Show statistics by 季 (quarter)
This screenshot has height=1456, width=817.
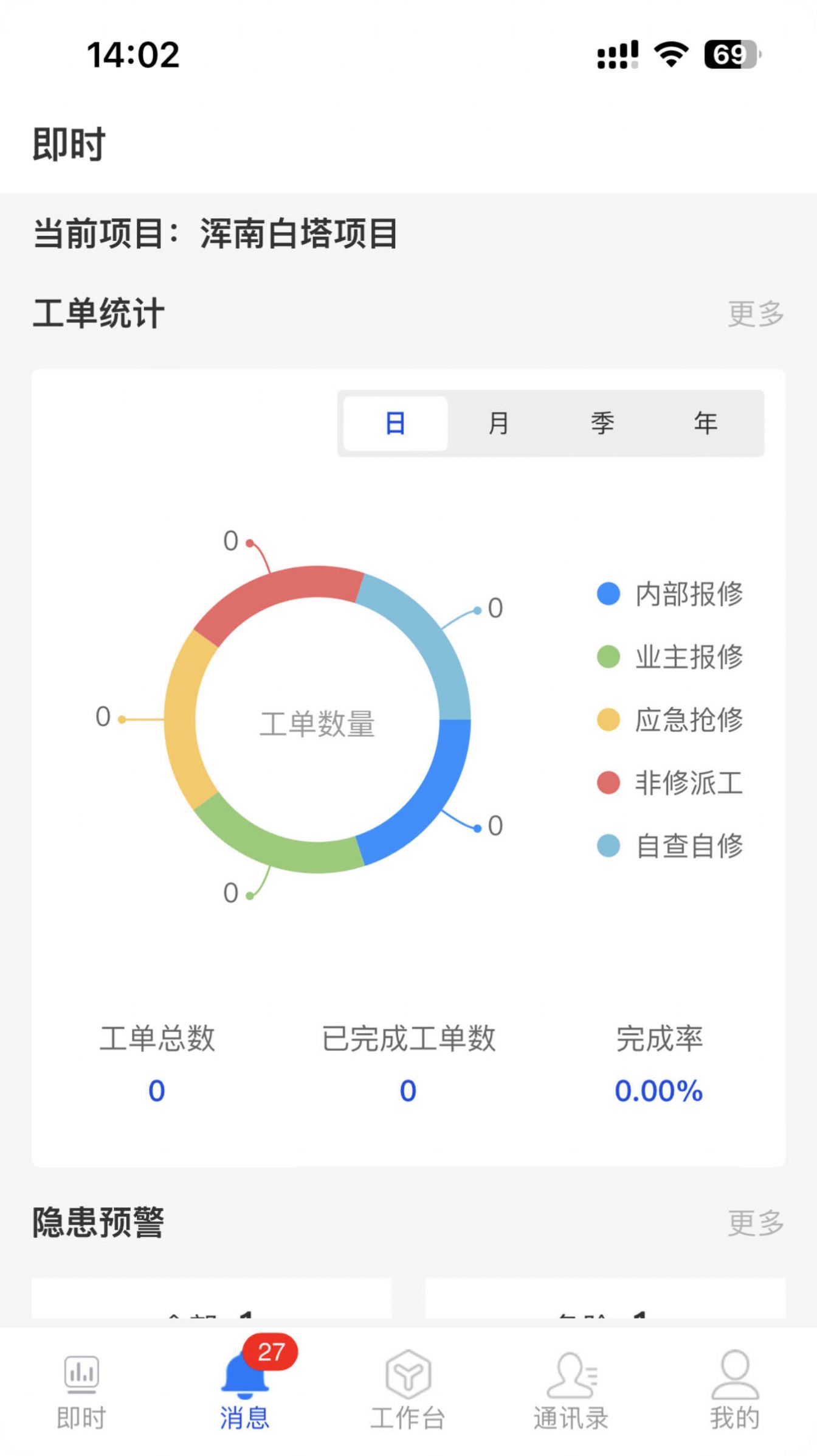[602, 423]
